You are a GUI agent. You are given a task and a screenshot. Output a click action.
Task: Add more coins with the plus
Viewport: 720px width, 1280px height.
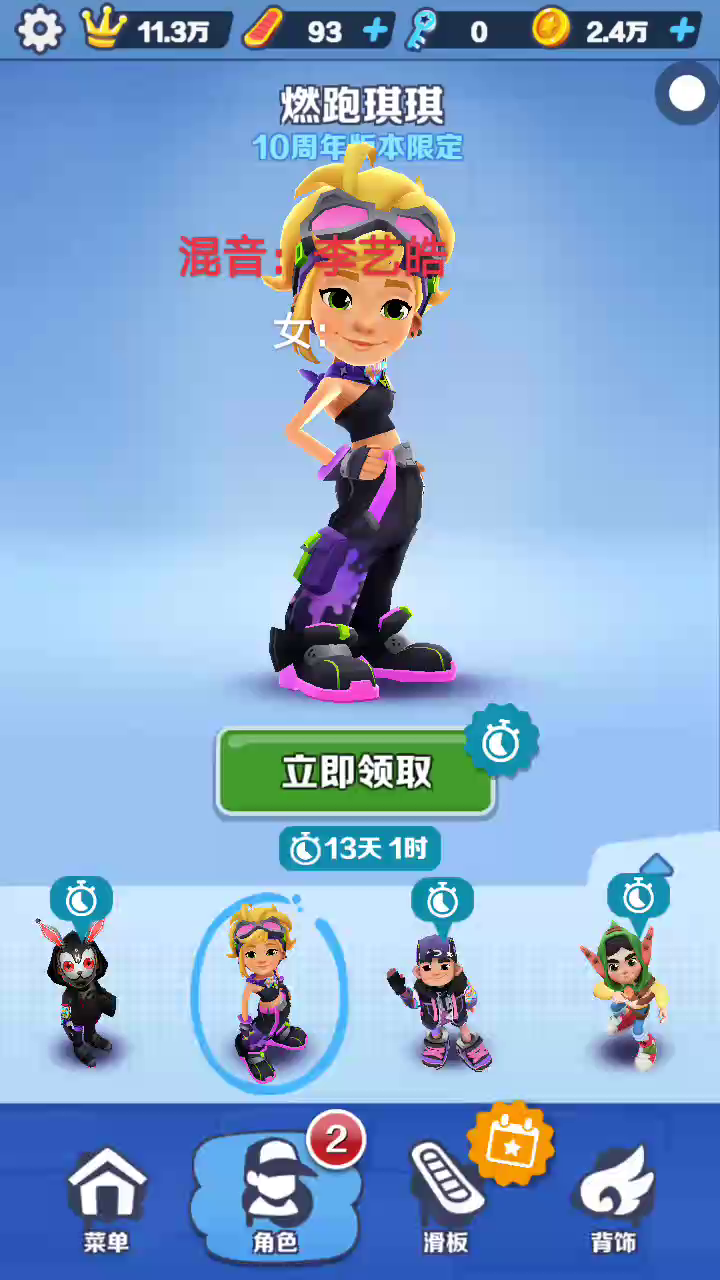pos(683,31)
